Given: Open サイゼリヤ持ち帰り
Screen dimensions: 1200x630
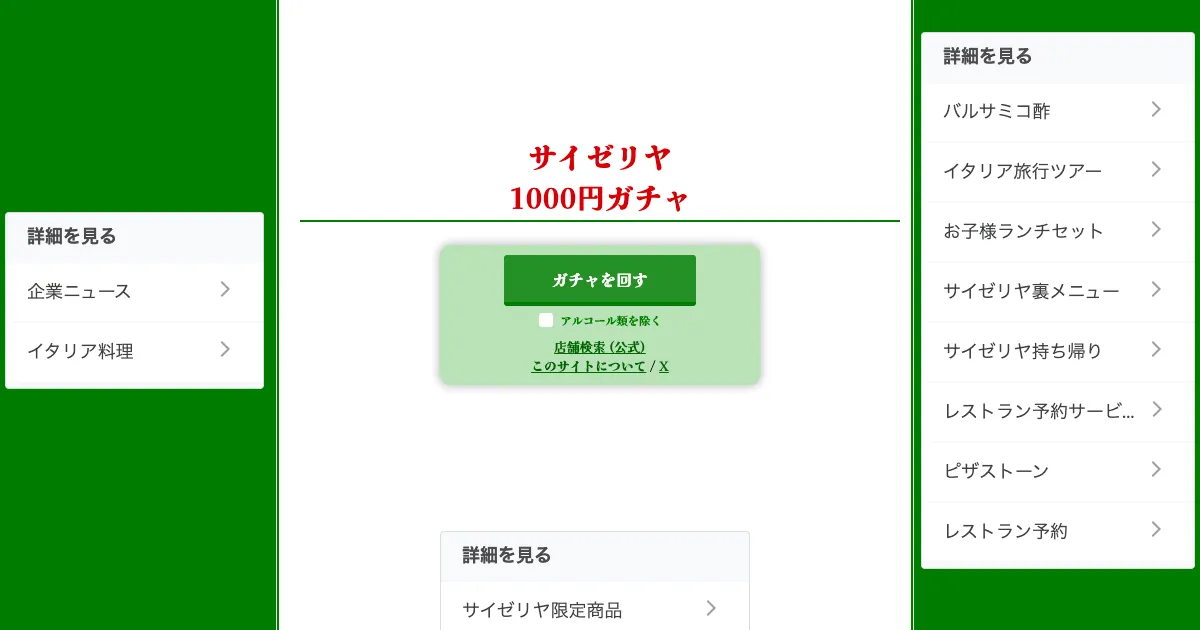Looking at the screenshot, I should (x=1057, y=351).
